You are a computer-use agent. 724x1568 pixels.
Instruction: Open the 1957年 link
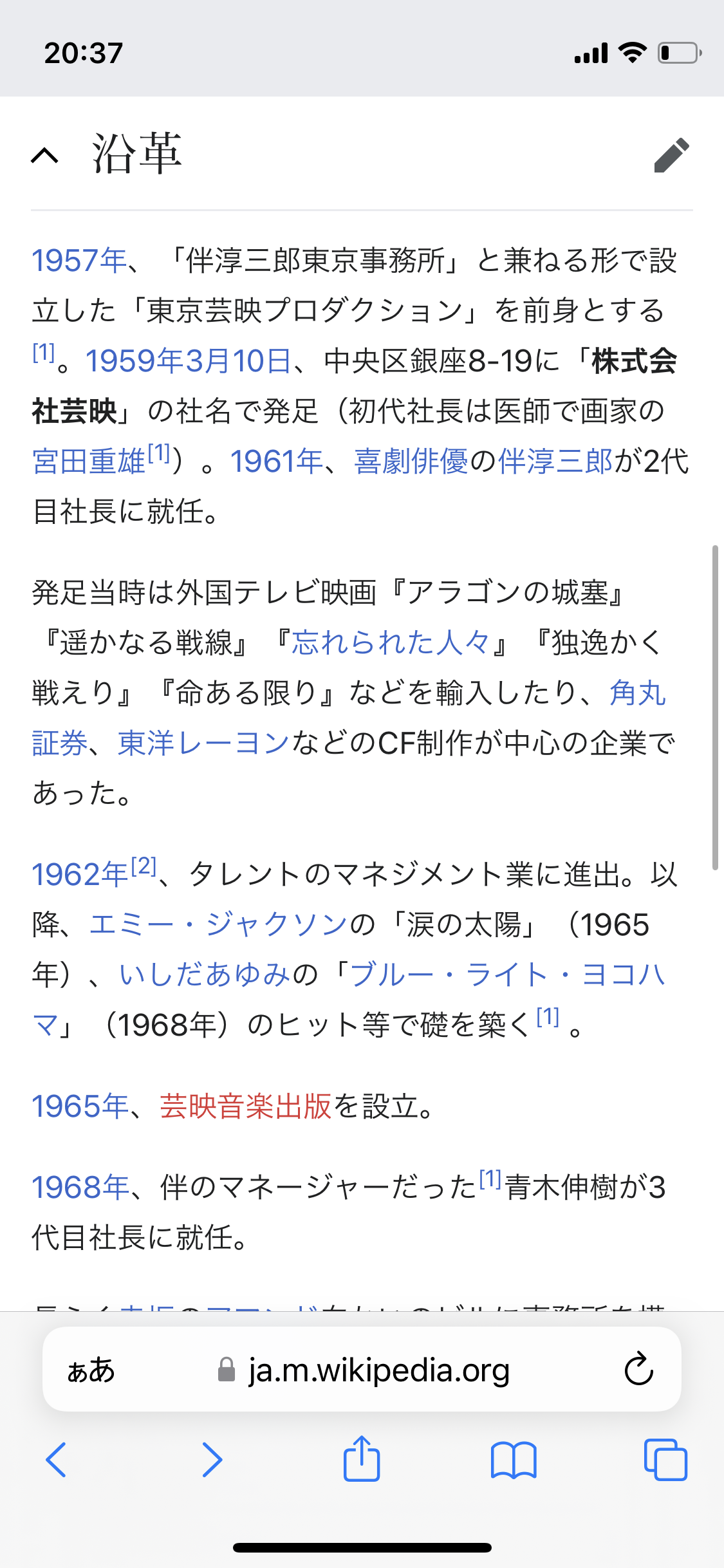[79, 261]
